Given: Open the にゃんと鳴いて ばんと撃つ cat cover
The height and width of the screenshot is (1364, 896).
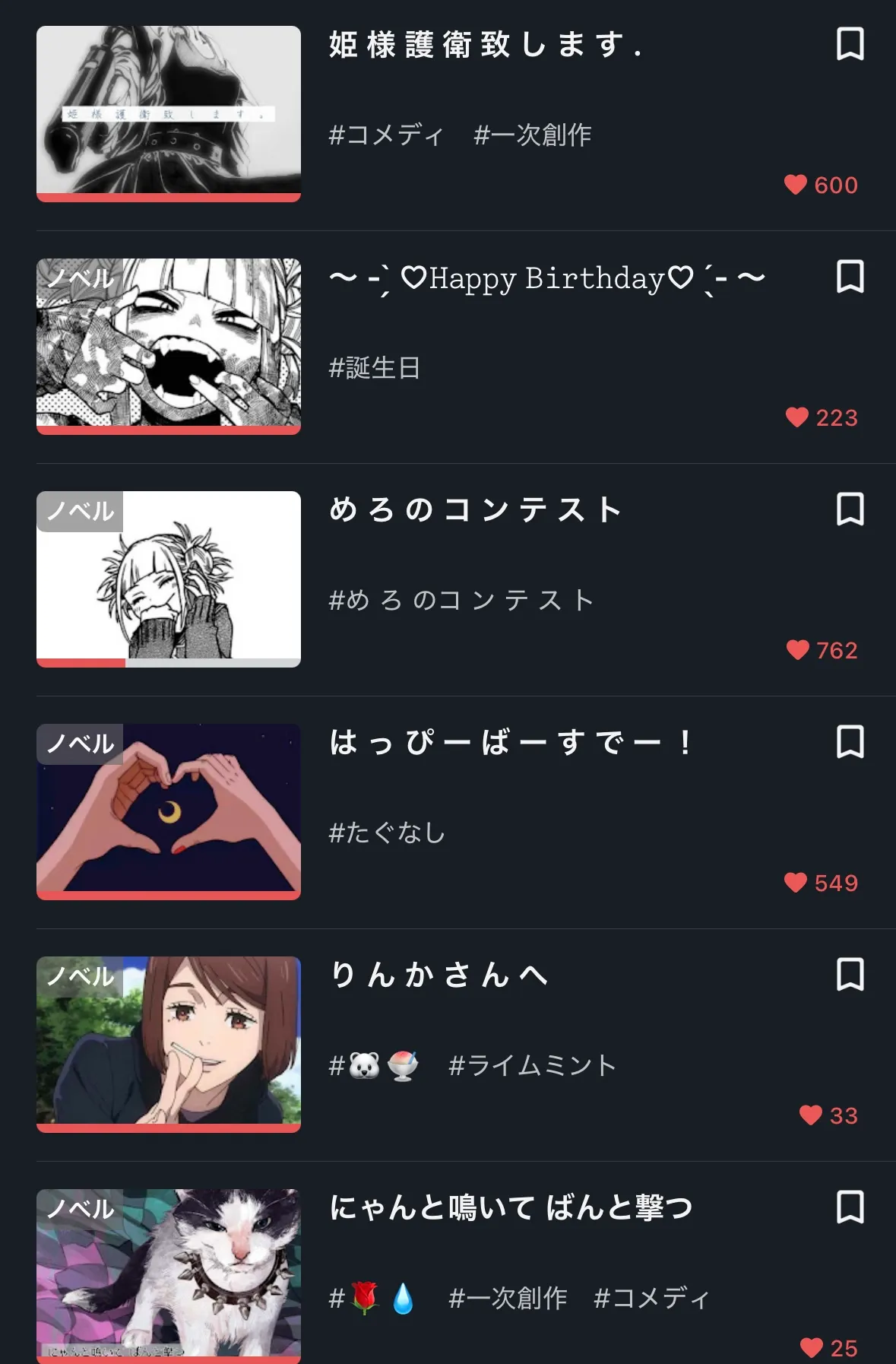Looking at the screenshot, I should tap(169, 1276).
